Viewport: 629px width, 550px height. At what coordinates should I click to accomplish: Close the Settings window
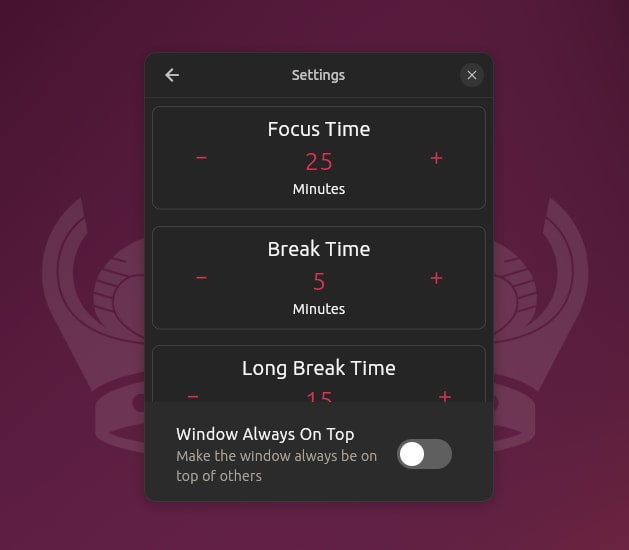click(471, 75)
